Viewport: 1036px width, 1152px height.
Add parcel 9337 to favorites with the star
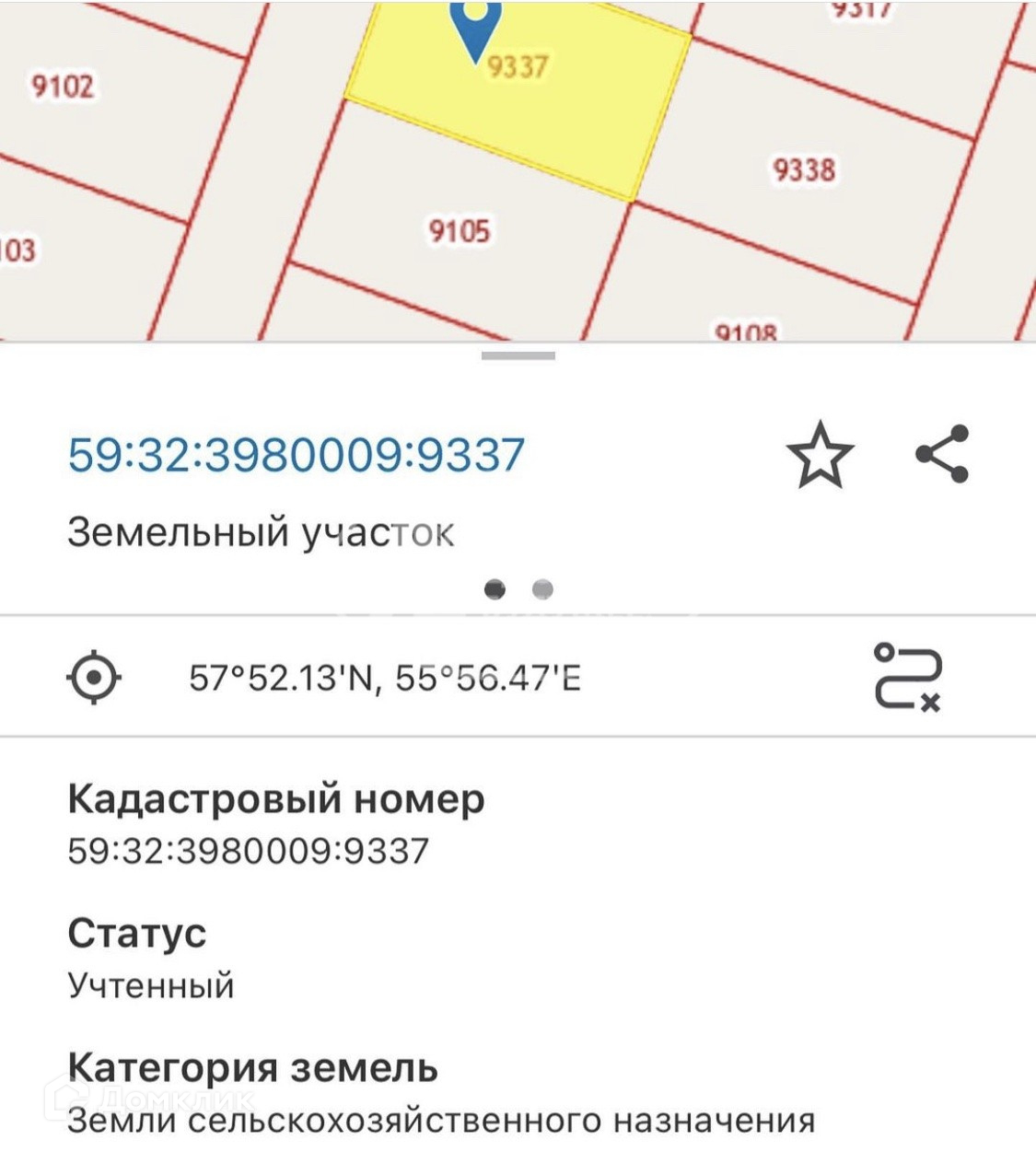point(820,454)
